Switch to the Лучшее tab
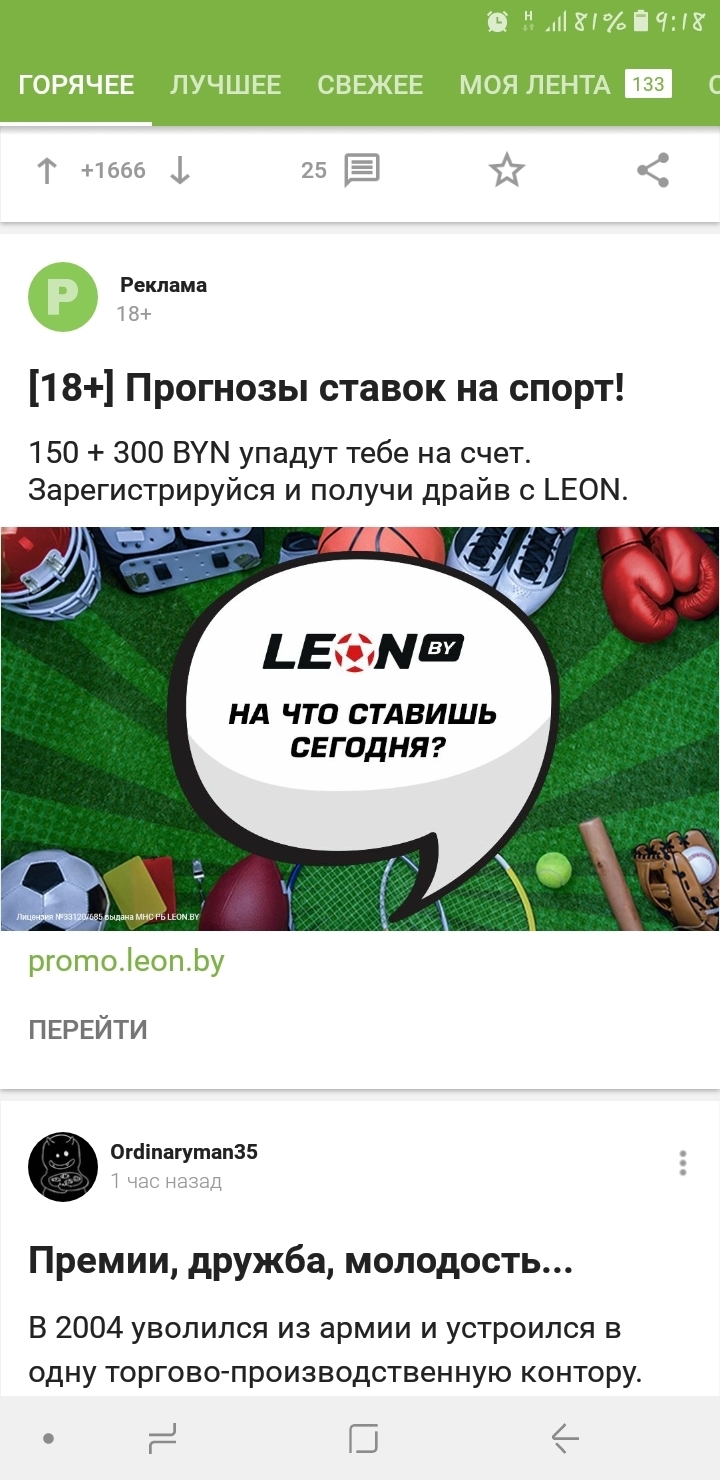Screen dimensions: 720x1480 (225, 85)
